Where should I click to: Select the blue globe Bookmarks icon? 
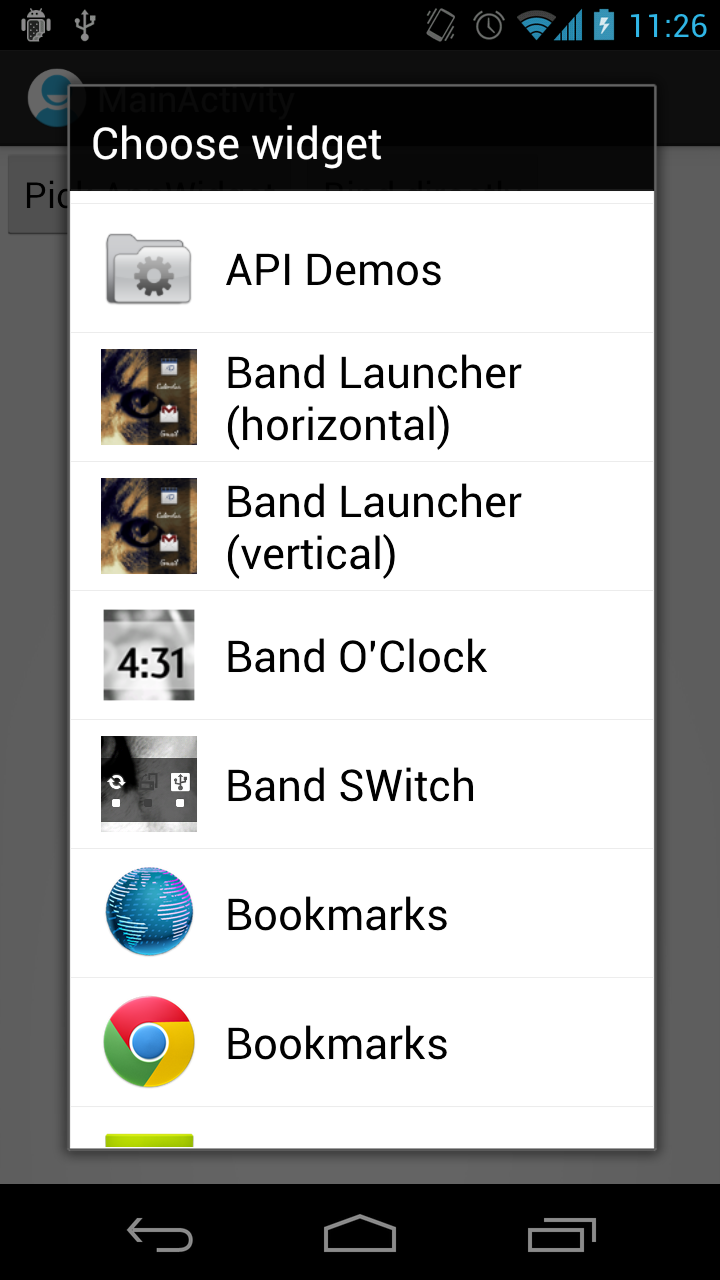click(148, 912)
